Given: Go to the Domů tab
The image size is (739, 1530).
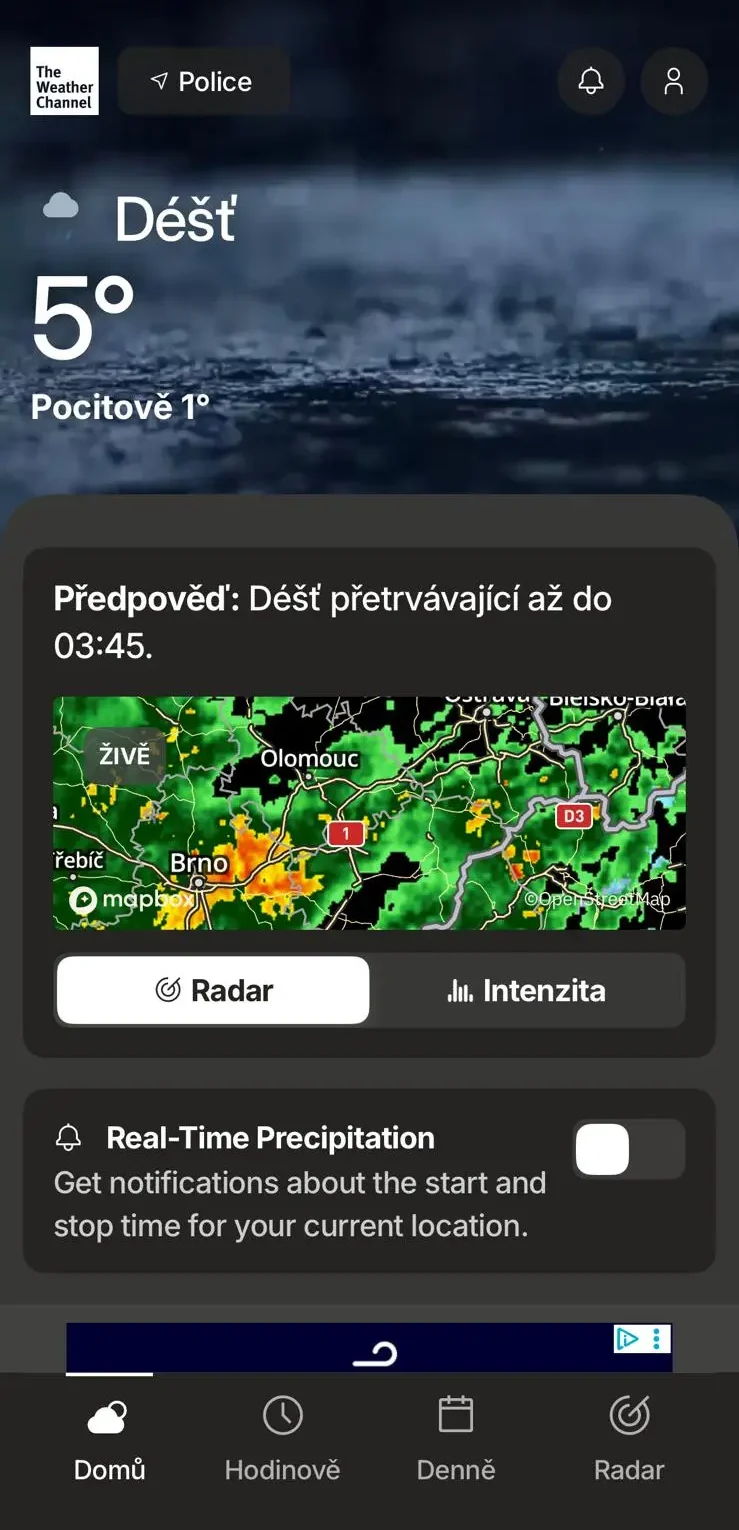Looking at the screenshot, I should tap(109, 1440).
